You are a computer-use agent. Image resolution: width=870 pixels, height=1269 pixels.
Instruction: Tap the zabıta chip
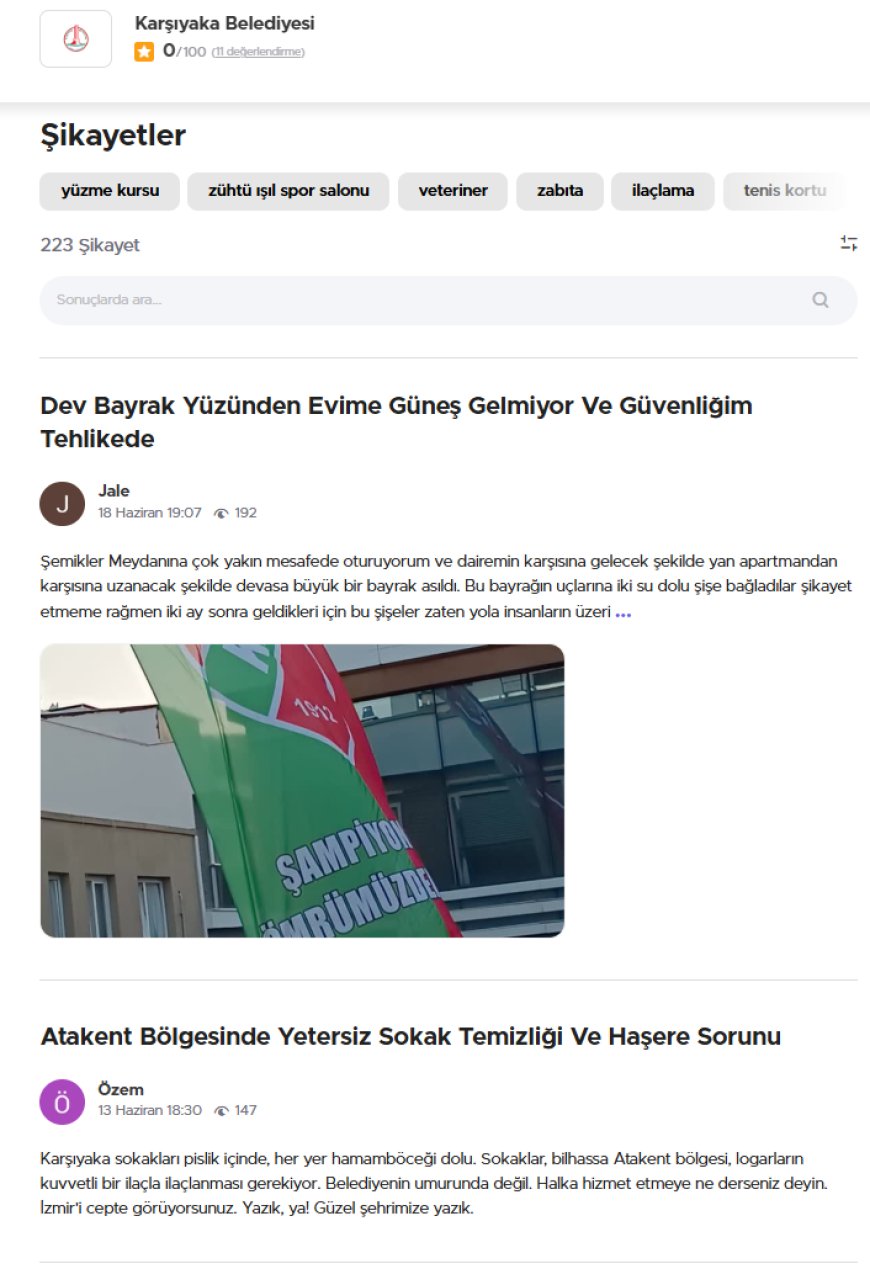click(x=560, y=191)
